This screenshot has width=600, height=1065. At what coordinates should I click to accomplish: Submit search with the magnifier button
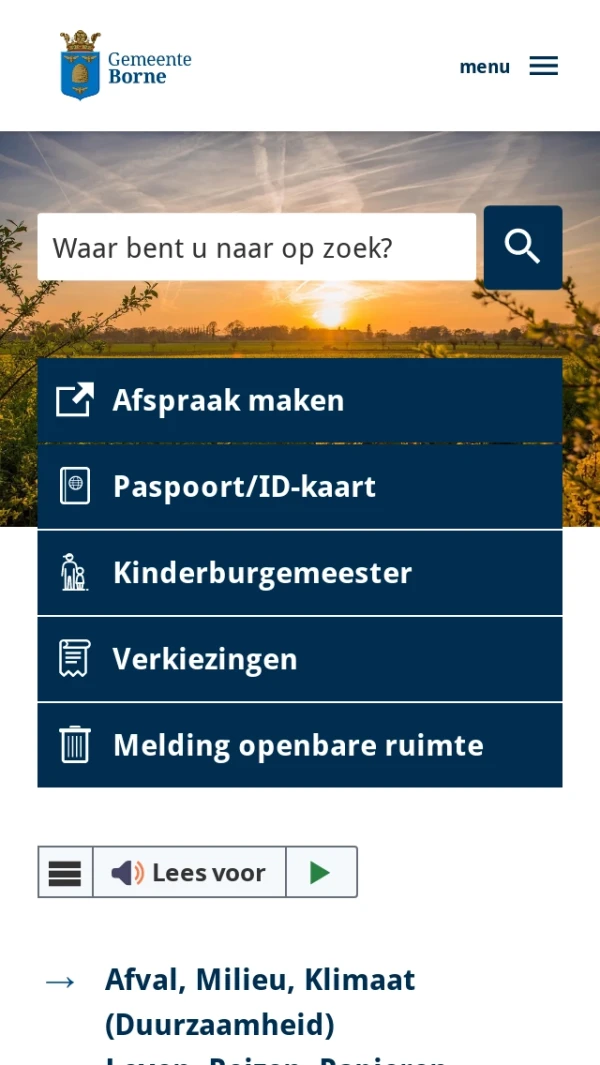point(522,247)
